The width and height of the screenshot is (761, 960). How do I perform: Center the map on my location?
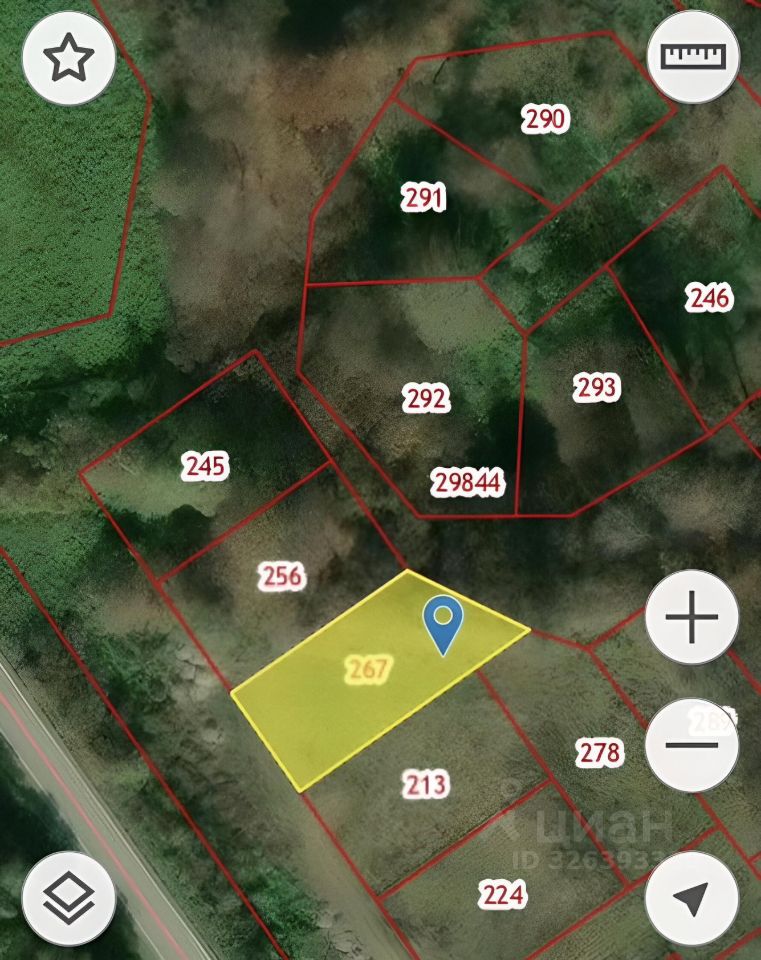(x=692, y=898)
